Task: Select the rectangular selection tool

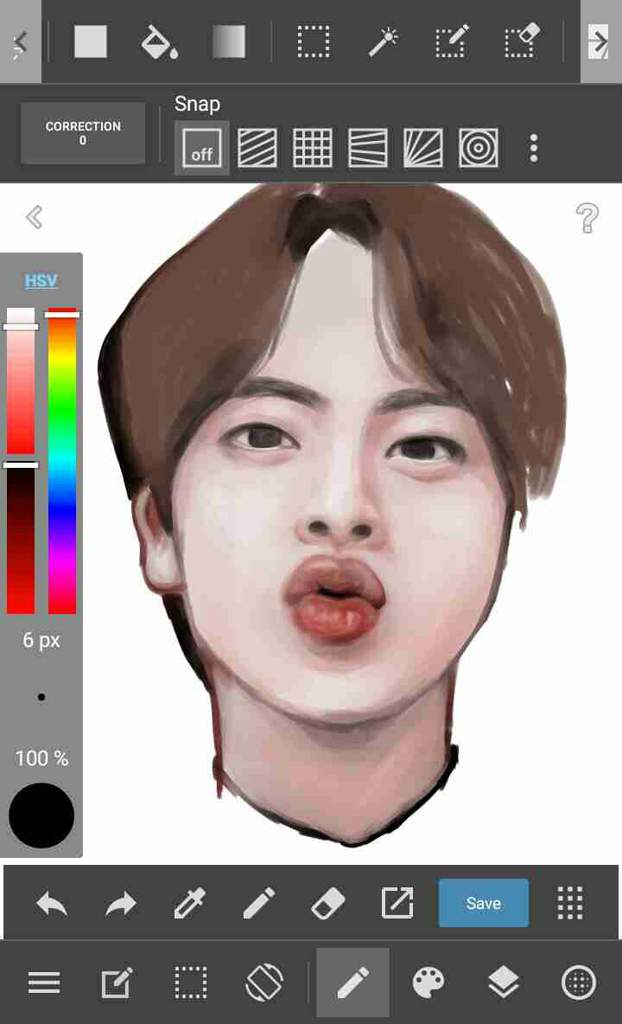Action: (x=313, y=42)
